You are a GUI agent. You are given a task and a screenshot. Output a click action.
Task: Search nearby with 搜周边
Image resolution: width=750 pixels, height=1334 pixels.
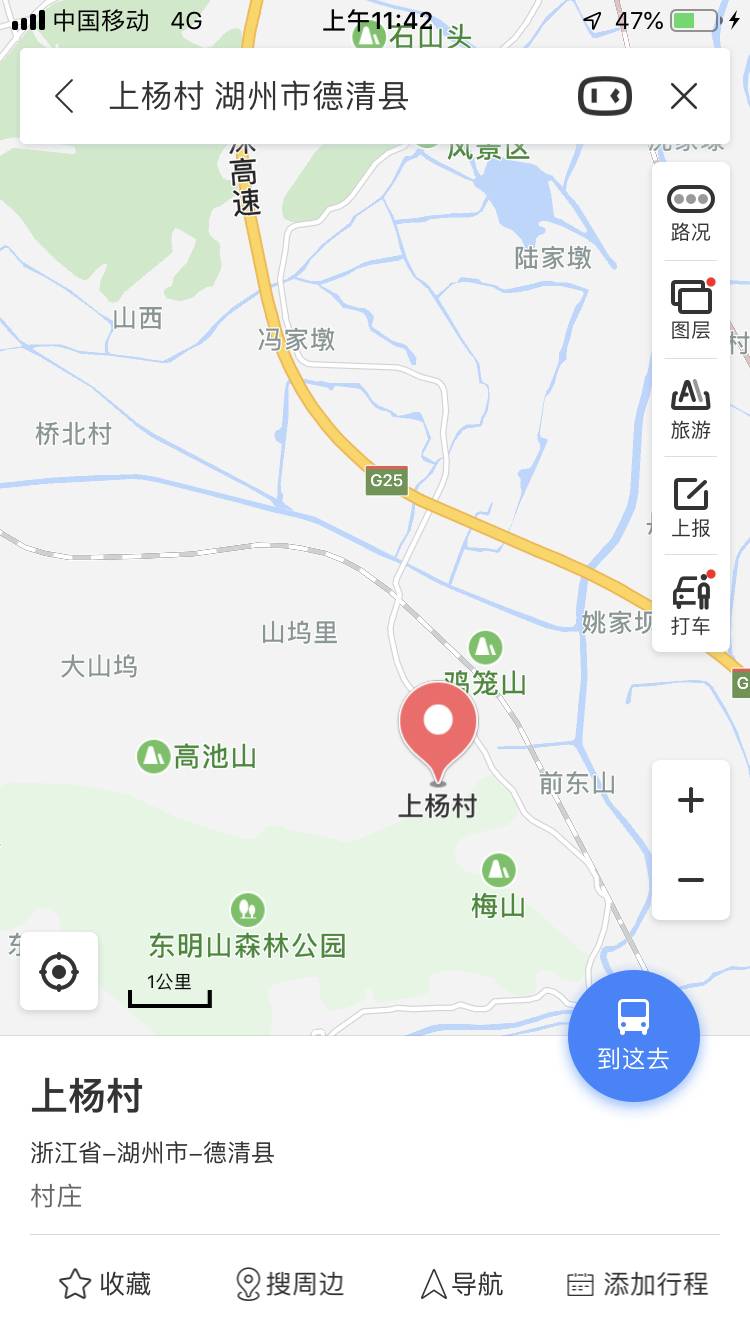[289, 1284]
